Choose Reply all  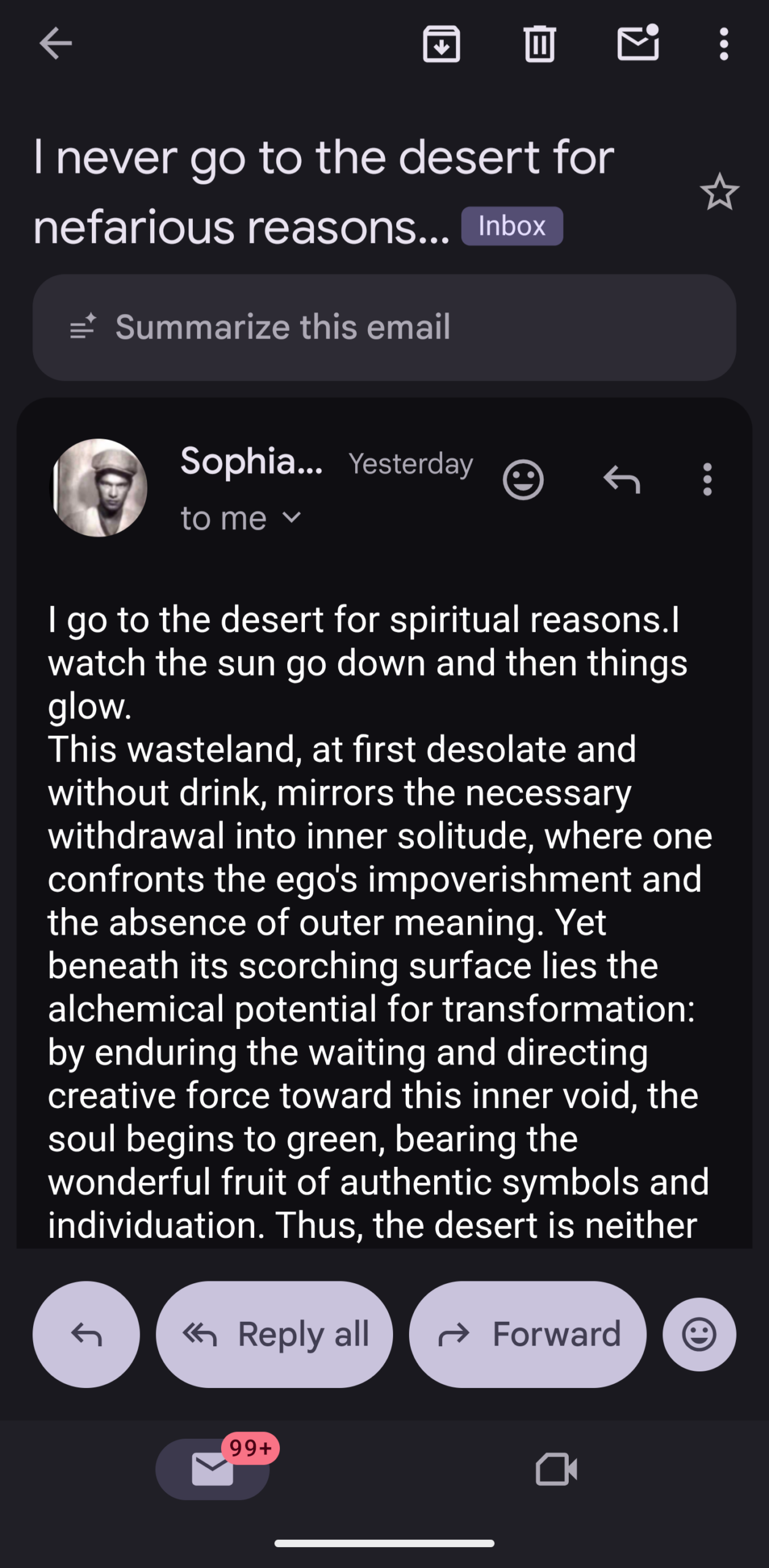click(x=274, y=1334)
